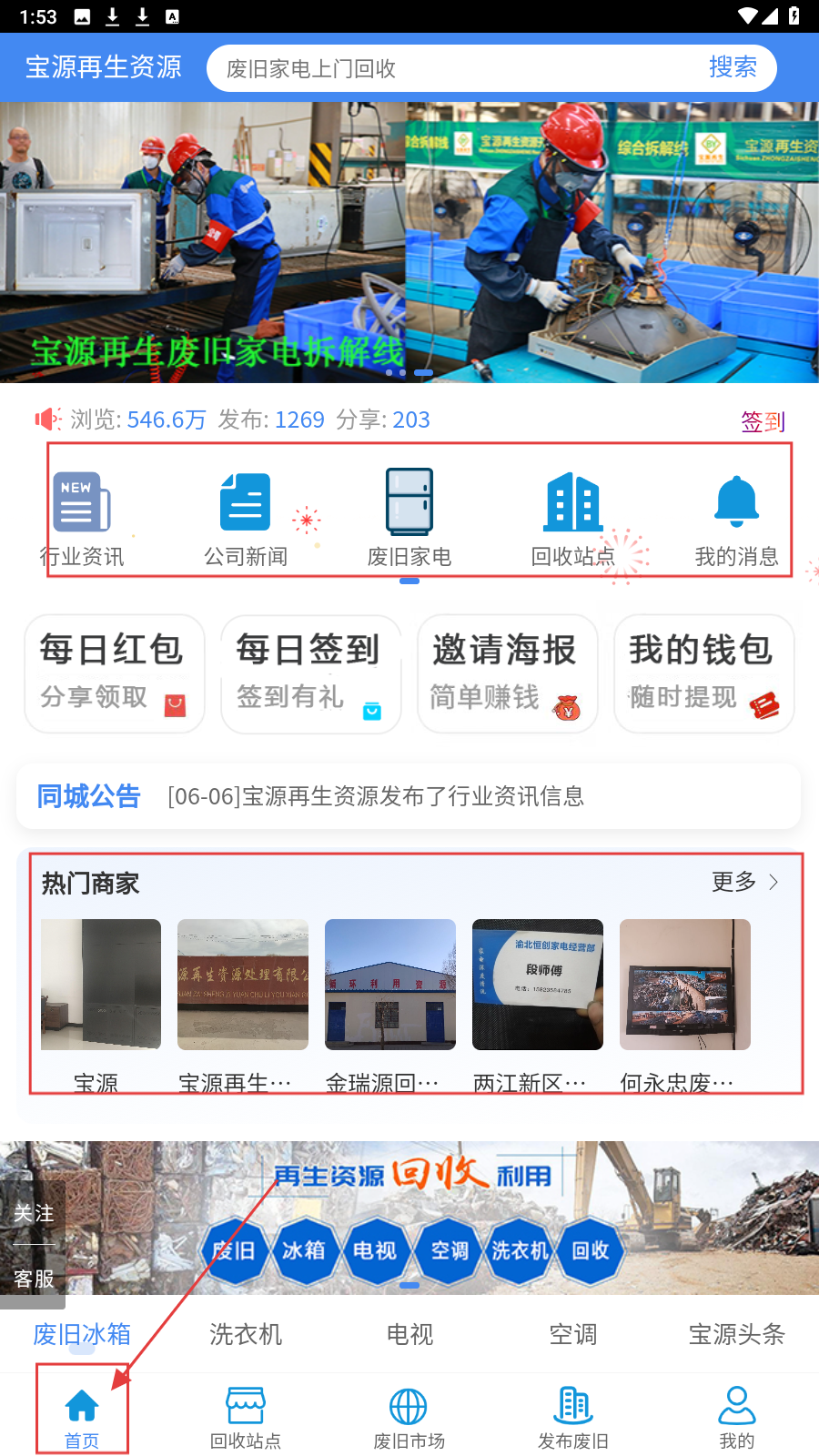Read the 同城公告 announcement
This screenshot has width=819, height=1456.
coord(375,796)
